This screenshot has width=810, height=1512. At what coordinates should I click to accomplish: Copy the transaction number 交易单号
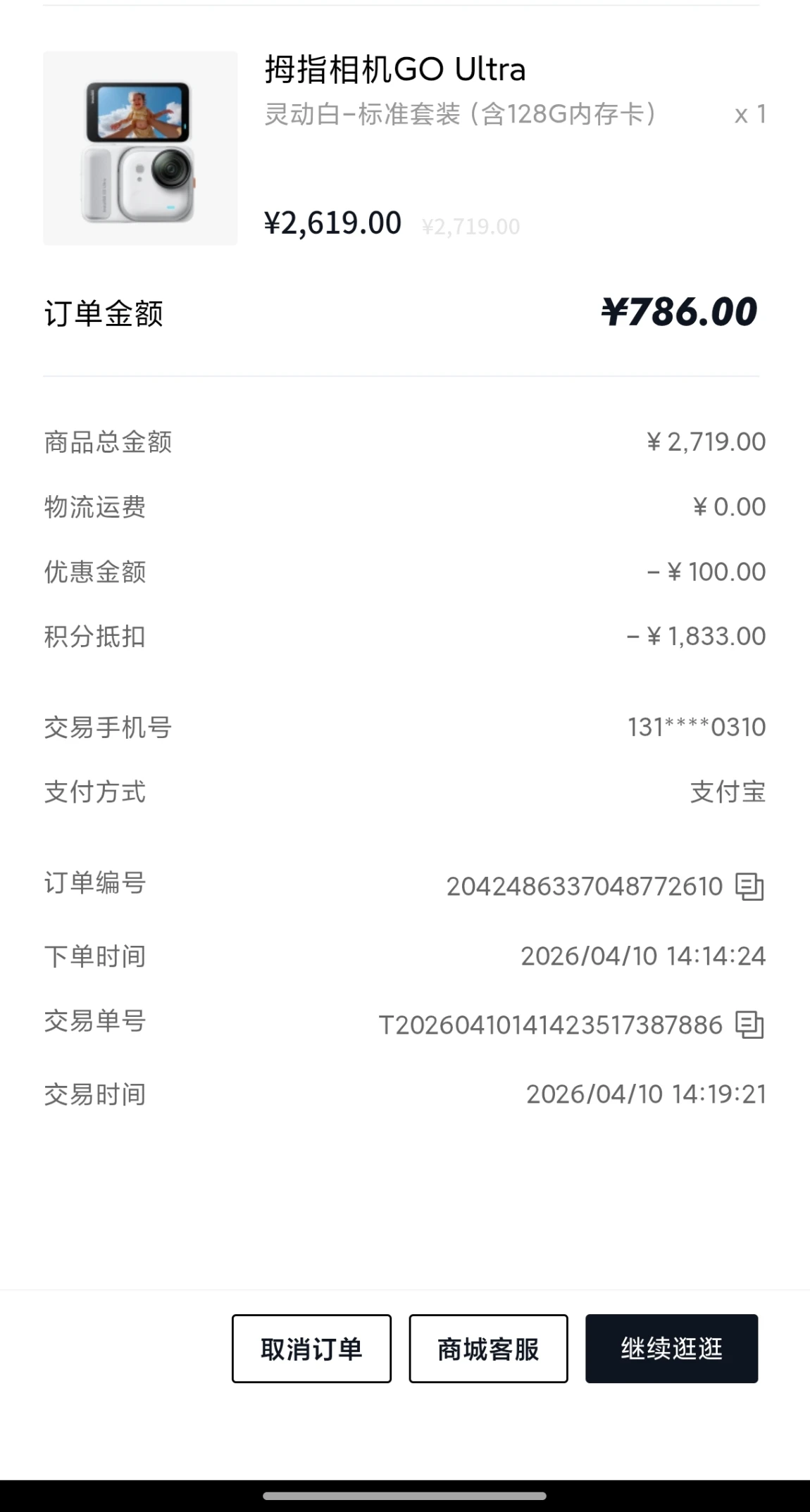(x=749, y=1025)
